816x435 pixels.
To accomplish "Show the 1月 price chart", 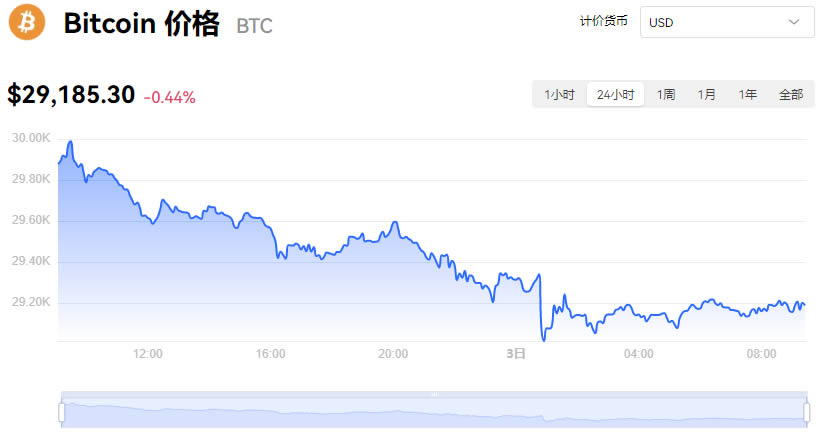I will pyautogui.click(x=707, y=95).
